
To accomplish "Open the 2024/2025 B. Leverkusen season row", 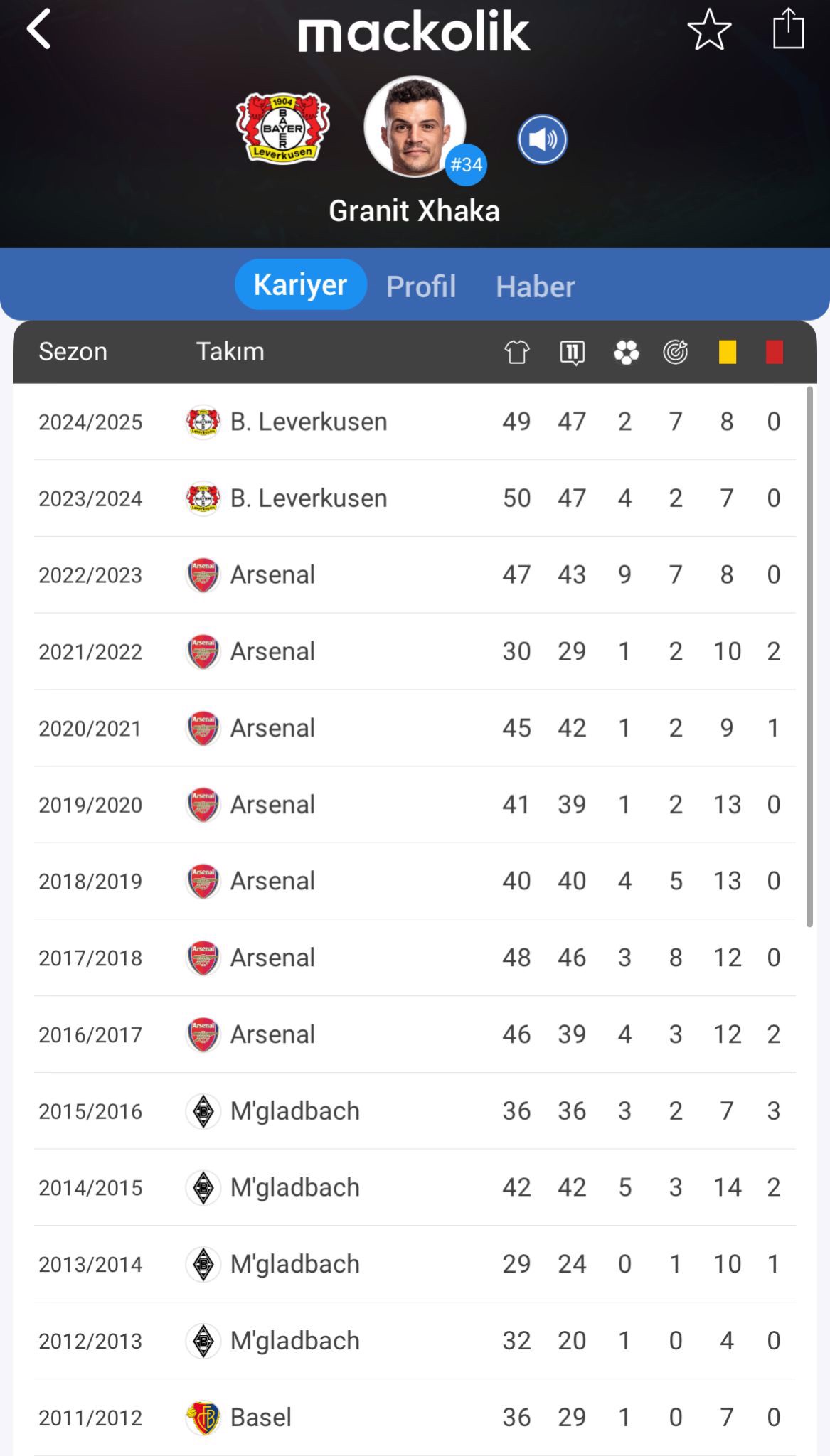I will coord(415,422).
